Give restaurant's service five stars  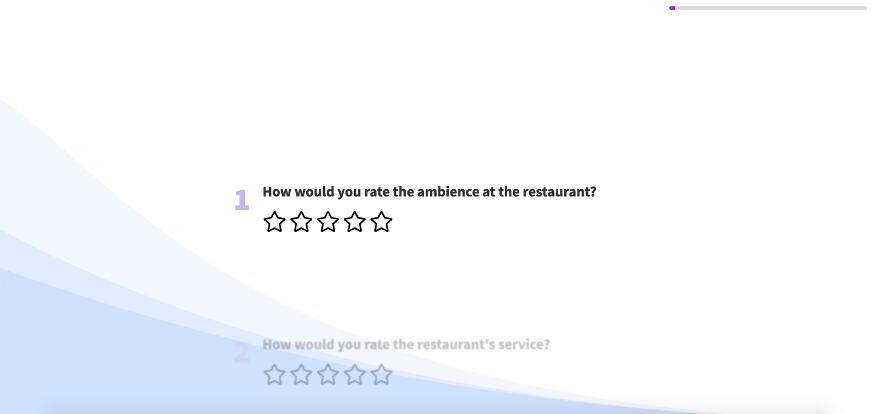(381, 375)
